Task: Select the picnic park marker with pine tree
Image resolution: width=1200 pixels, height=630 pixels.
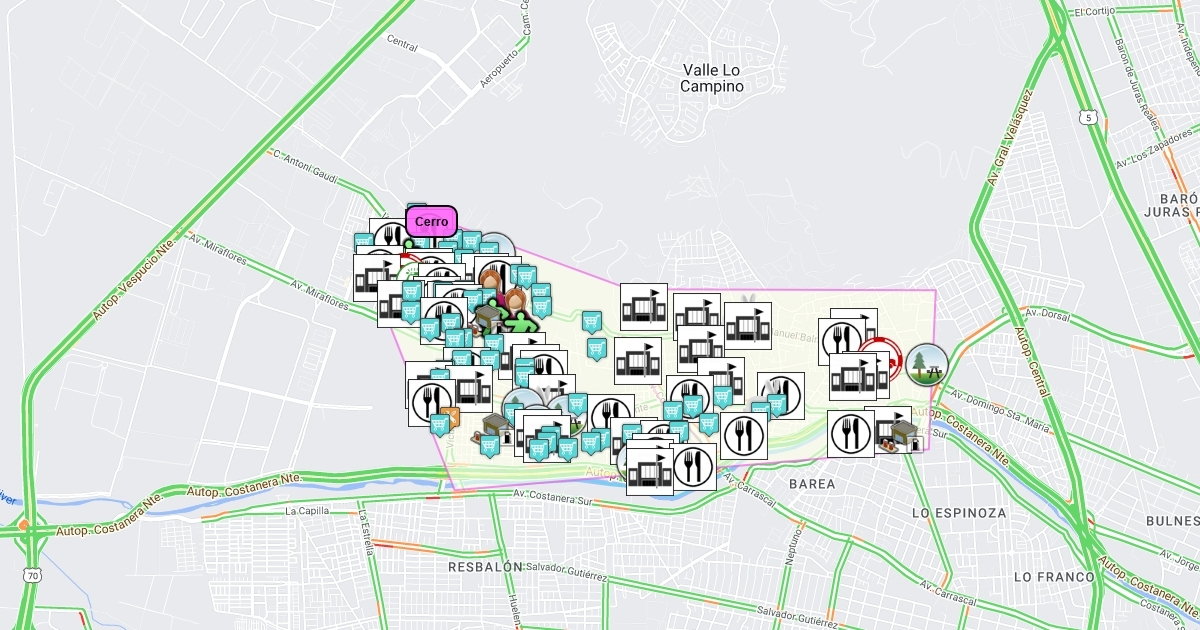Action: coord(926,364)
